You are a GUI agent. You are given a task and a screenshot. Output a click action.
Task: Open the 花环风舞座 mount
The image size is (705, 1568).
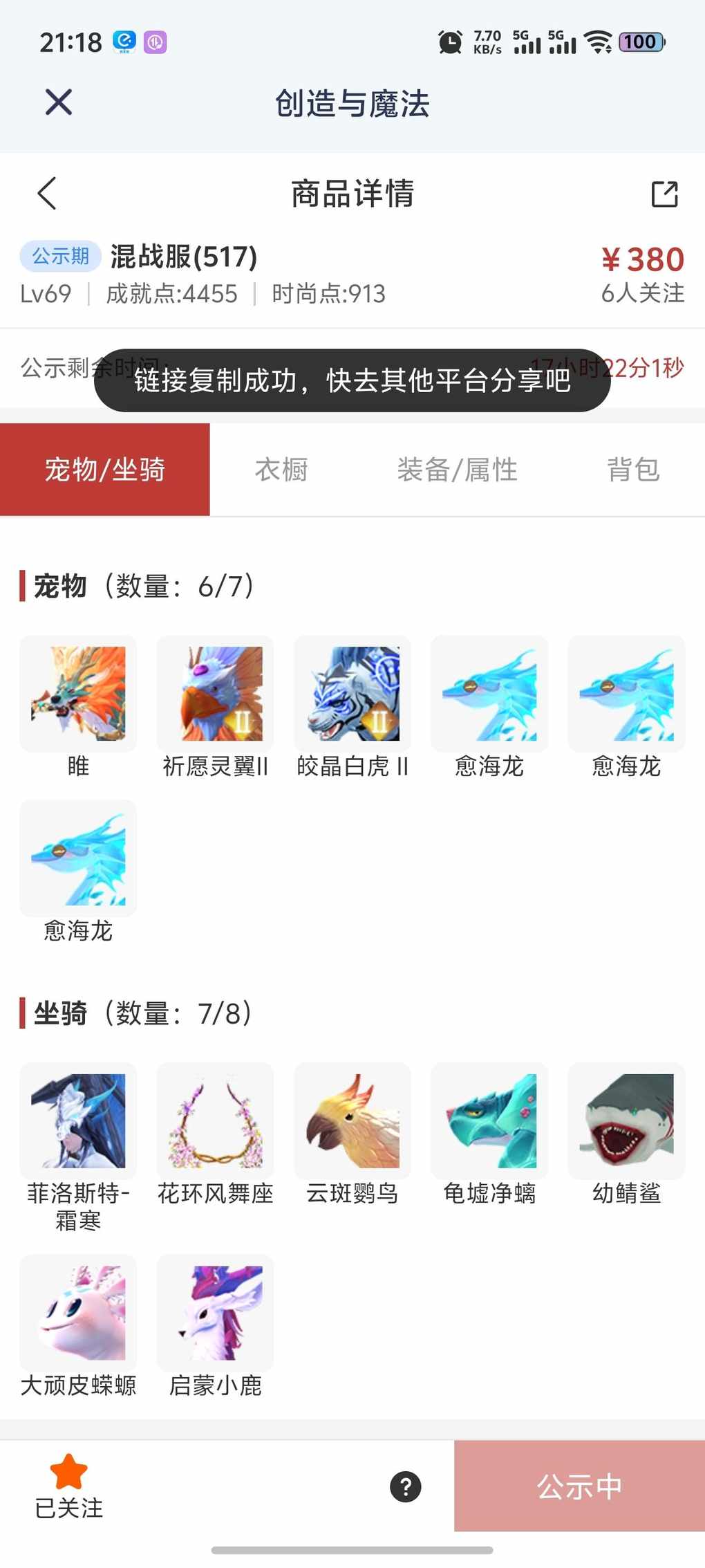coord(215,1120)
